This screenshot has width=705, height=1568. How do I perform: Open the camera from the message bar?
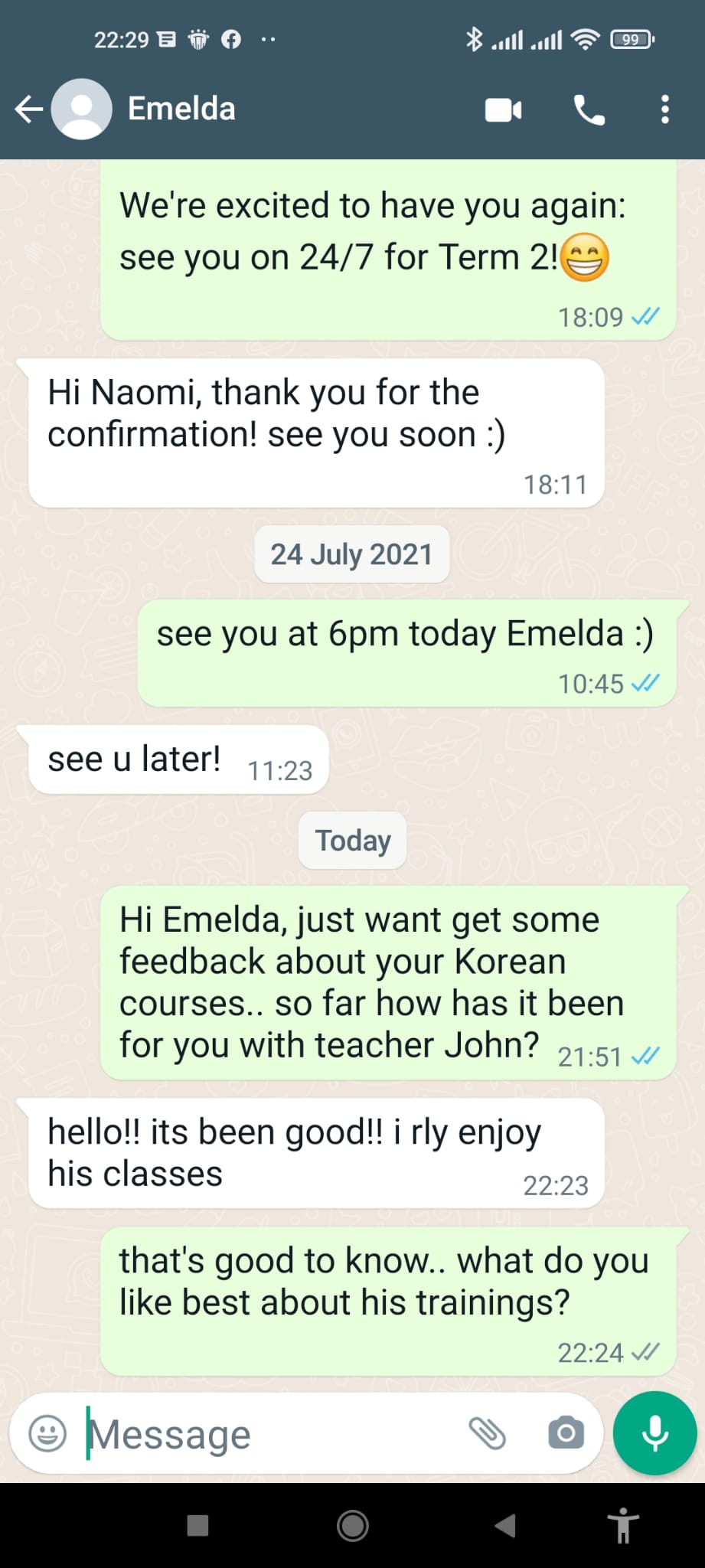[566, 1432]
